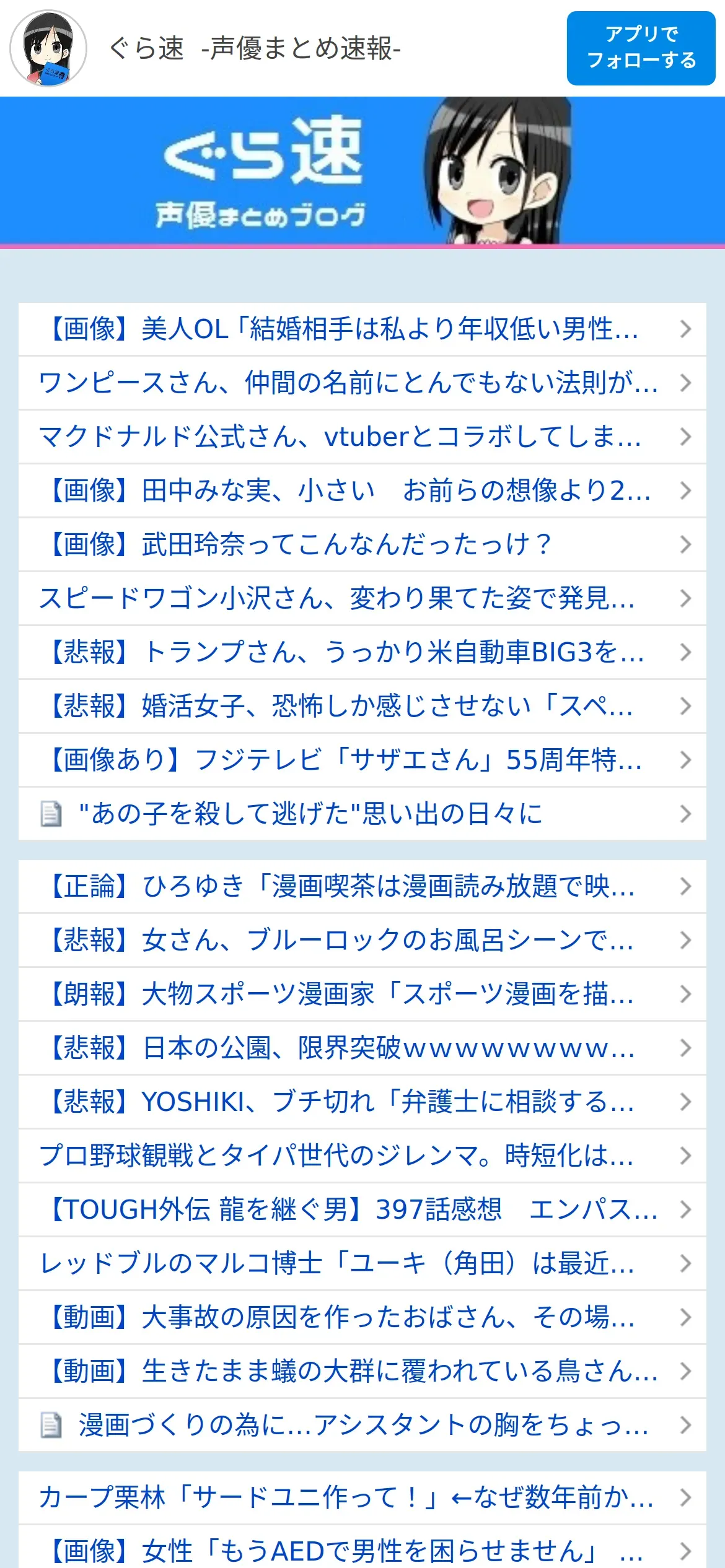Viewport: 725px width, 1568px height.
Task: Open the 田中みな実 article
Action: (x=362, y=490)
